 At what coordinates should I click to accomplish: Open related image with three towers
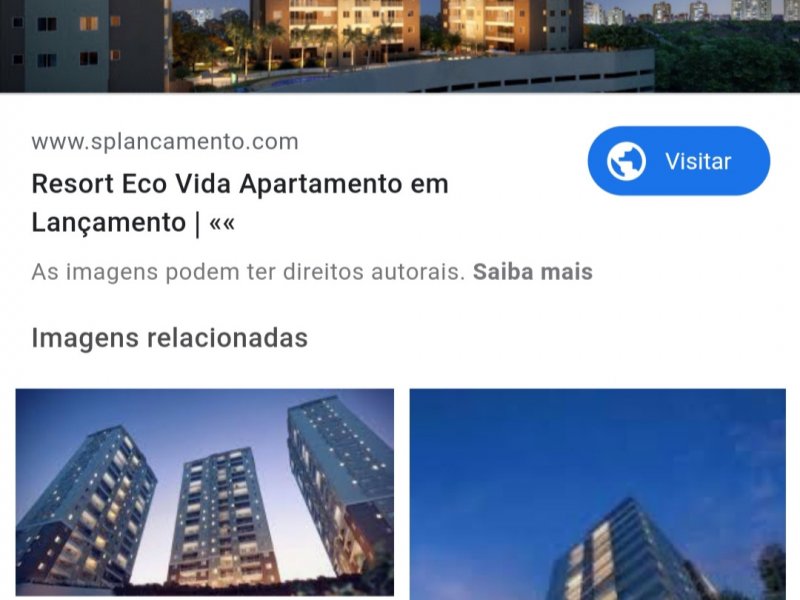205,492
